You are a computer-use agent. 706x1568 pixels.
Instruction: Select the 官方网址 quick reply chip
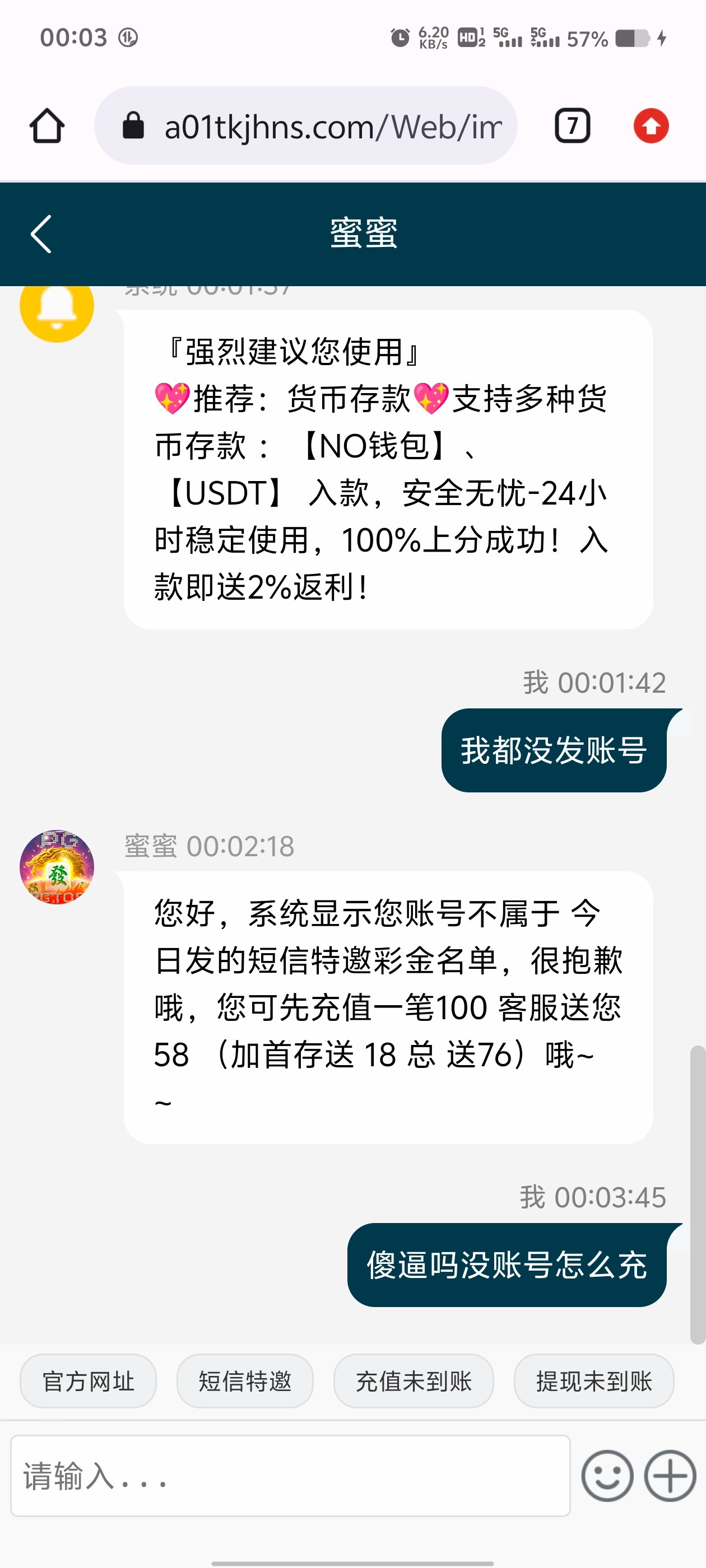click(89, 1381)
